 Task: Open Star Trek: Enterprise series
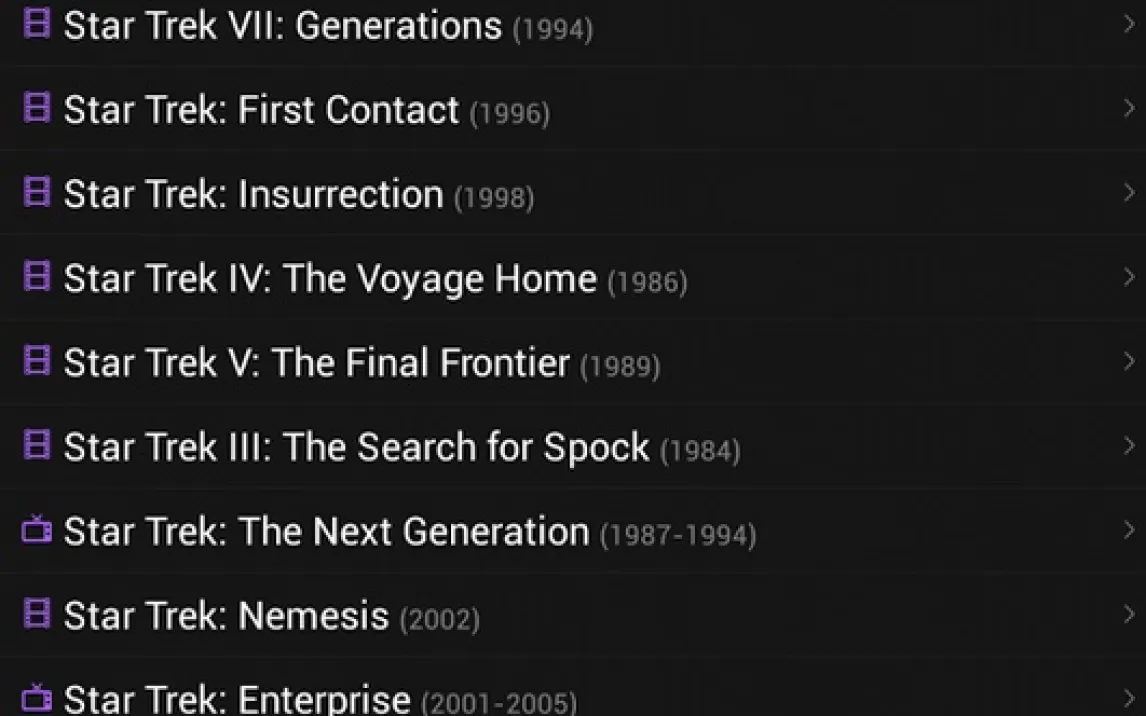click(237, 698)
